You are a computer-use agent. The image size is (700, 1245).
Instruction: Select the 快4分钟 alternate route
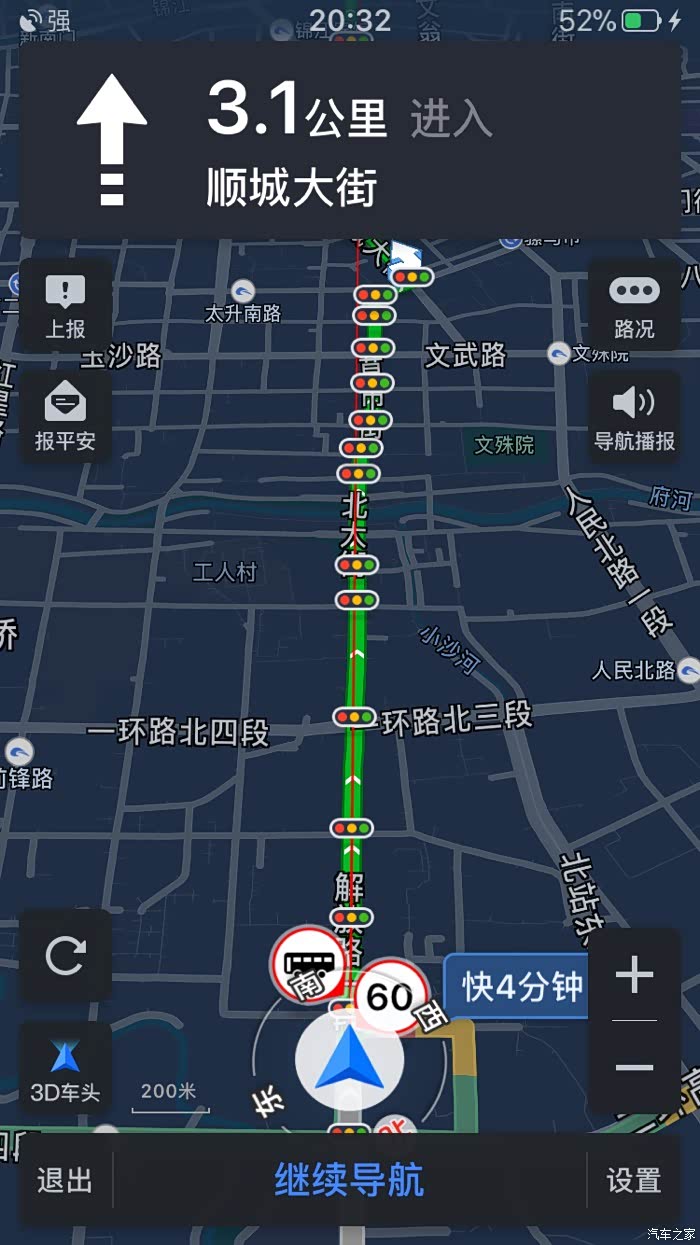tap(520, 987)
